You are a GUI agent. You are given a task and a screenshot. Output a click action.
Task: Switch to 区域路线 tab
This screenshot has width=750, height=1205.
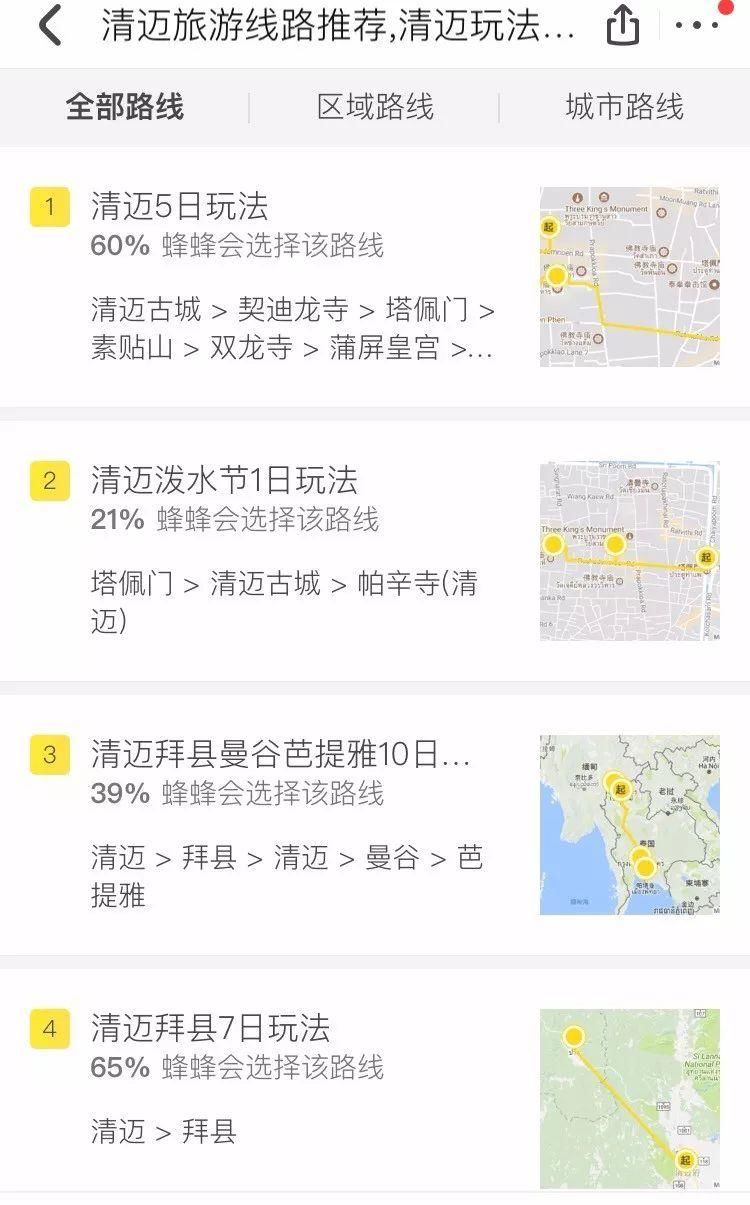[375, 107]
